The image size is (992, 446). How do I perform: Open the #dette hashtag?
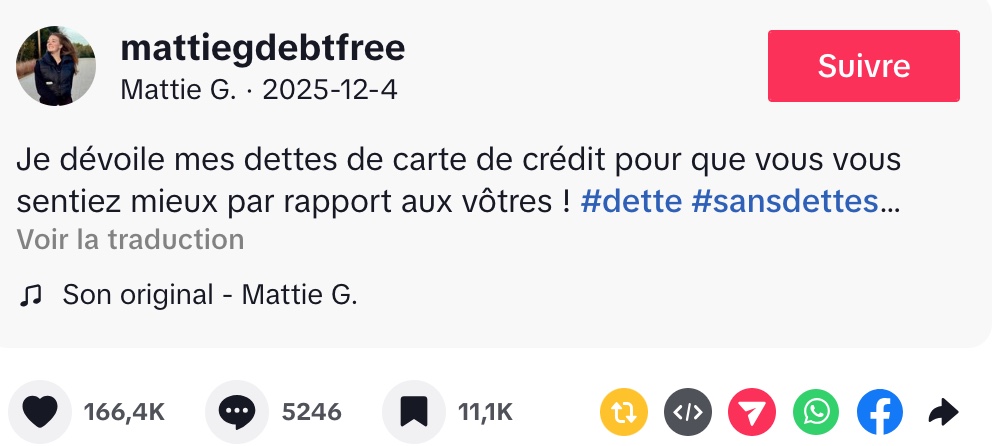tap(631, 201)
